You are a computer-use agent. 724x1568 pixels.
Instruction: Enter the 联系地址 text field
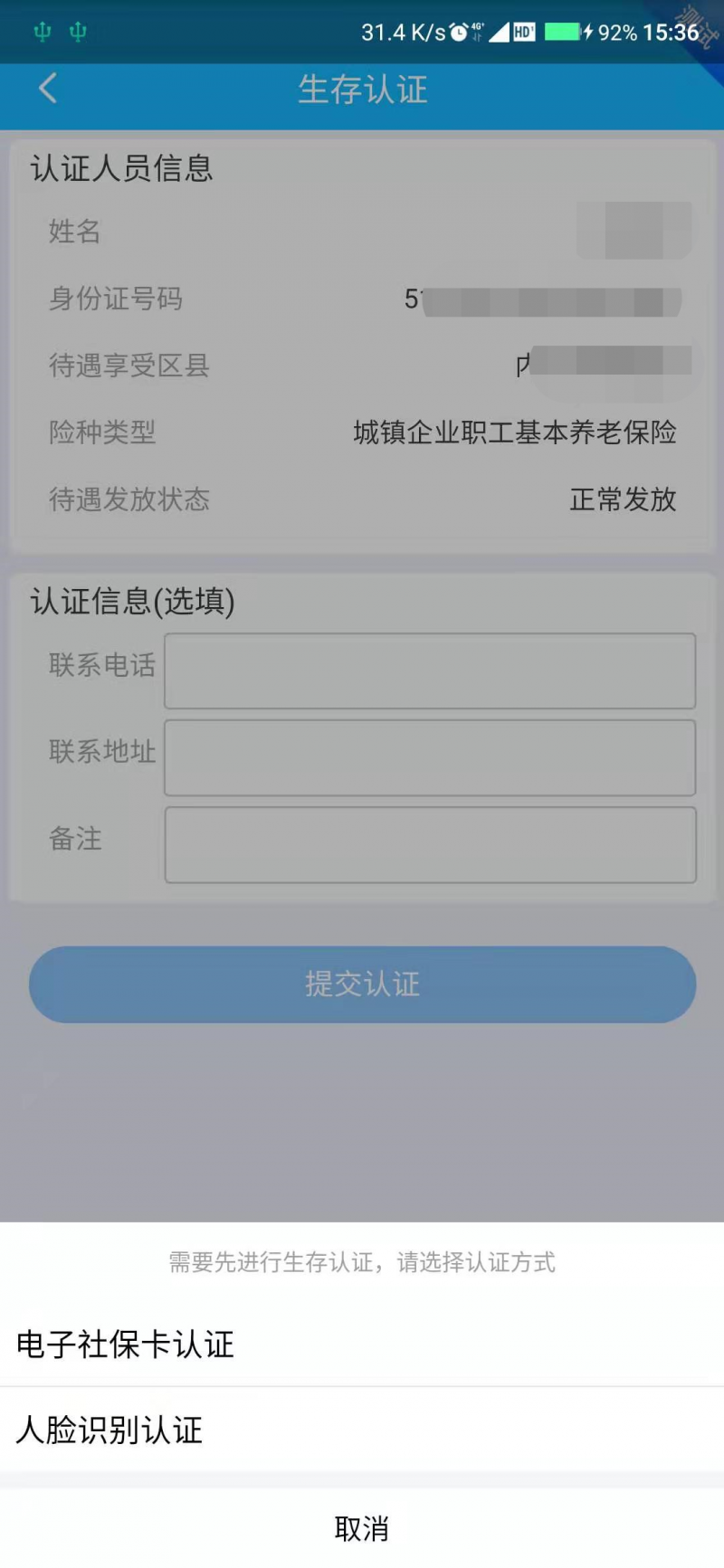pos(430,757)
